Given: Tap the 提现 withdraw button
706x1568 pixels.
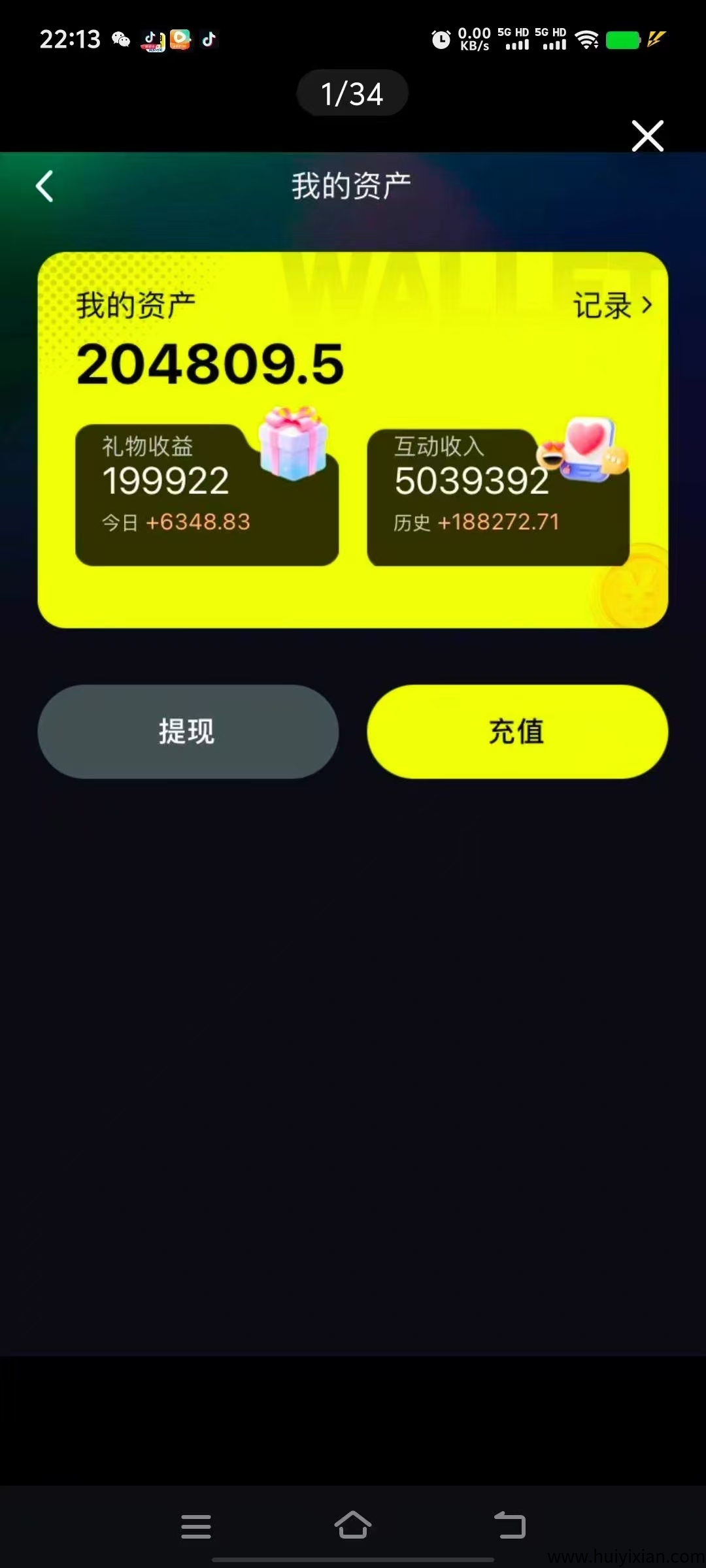Looking at the screenshot, I should 188,732.
